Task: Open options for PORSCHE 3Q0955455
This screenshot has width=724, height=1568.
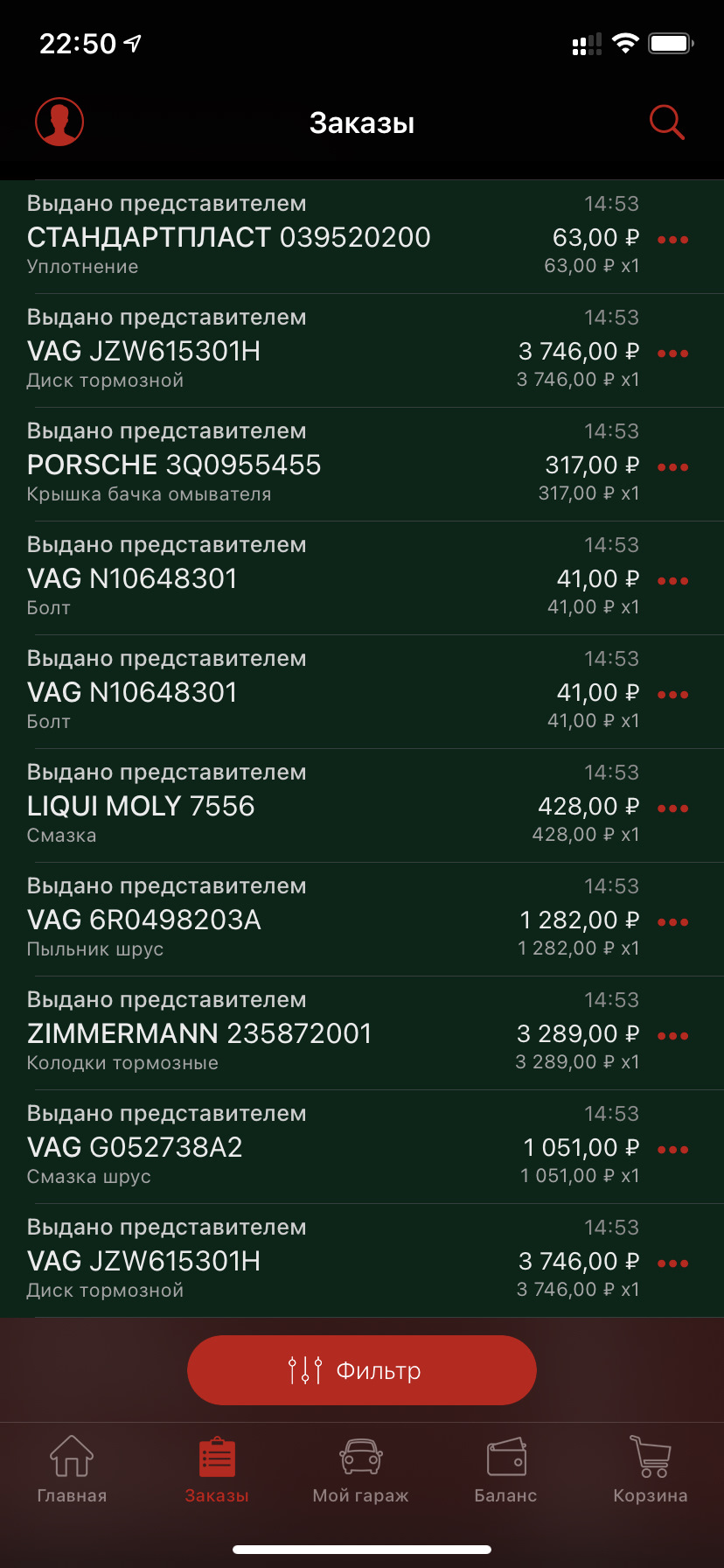Action: [x=672, y=467]
